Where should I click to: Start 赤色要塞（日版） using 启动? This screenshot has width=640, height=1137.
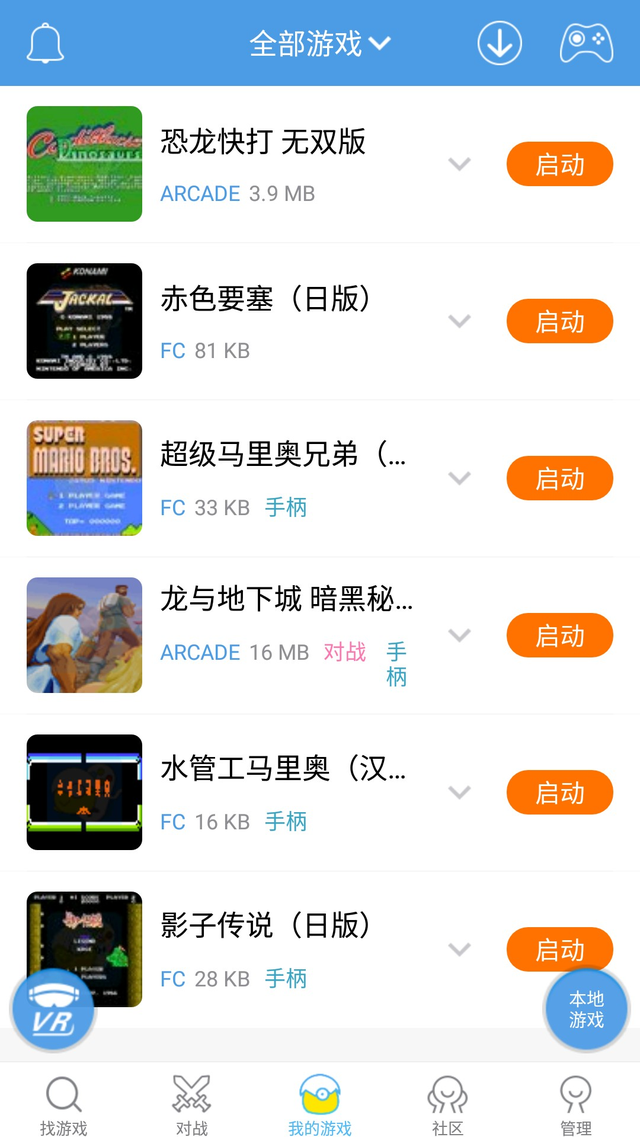559,322
